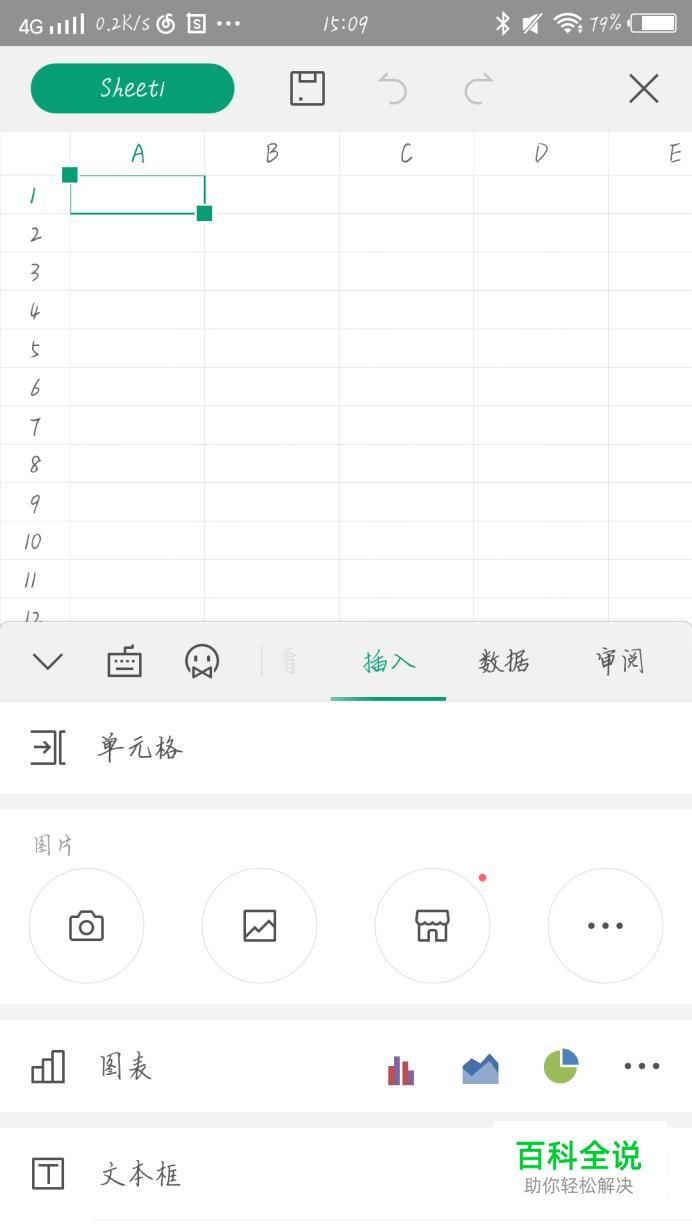
Task: Select the 插入 tab
Action: tap(388, 661)
